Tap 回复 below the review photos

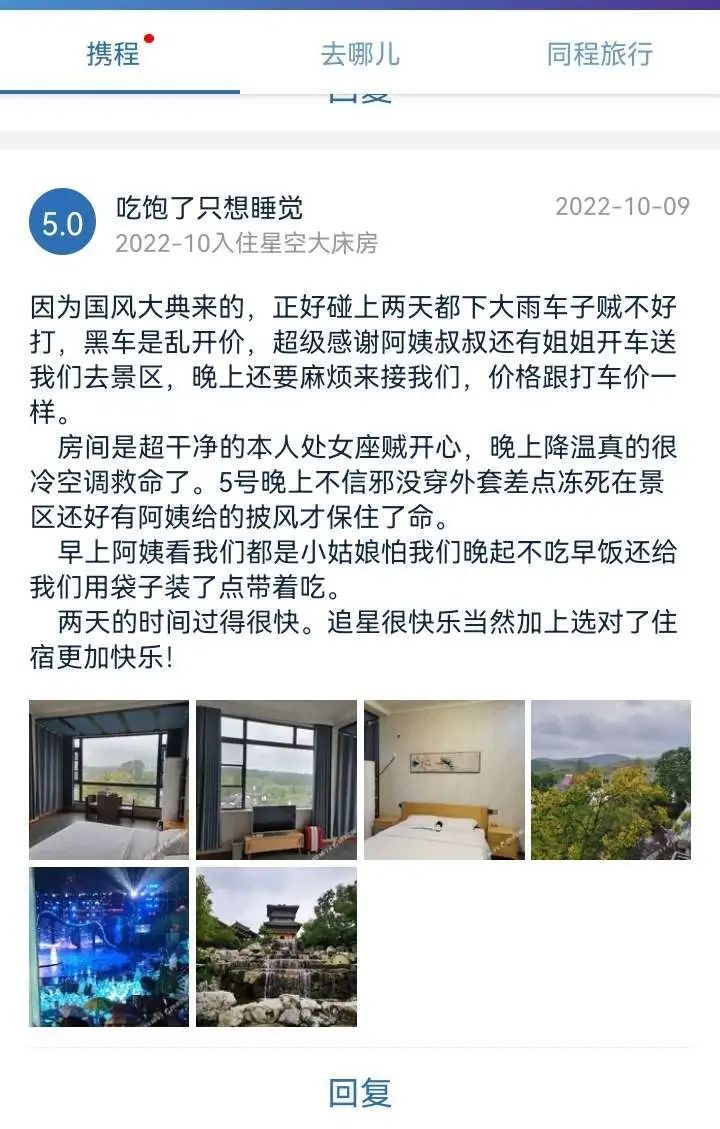[x=360, y=1092]
